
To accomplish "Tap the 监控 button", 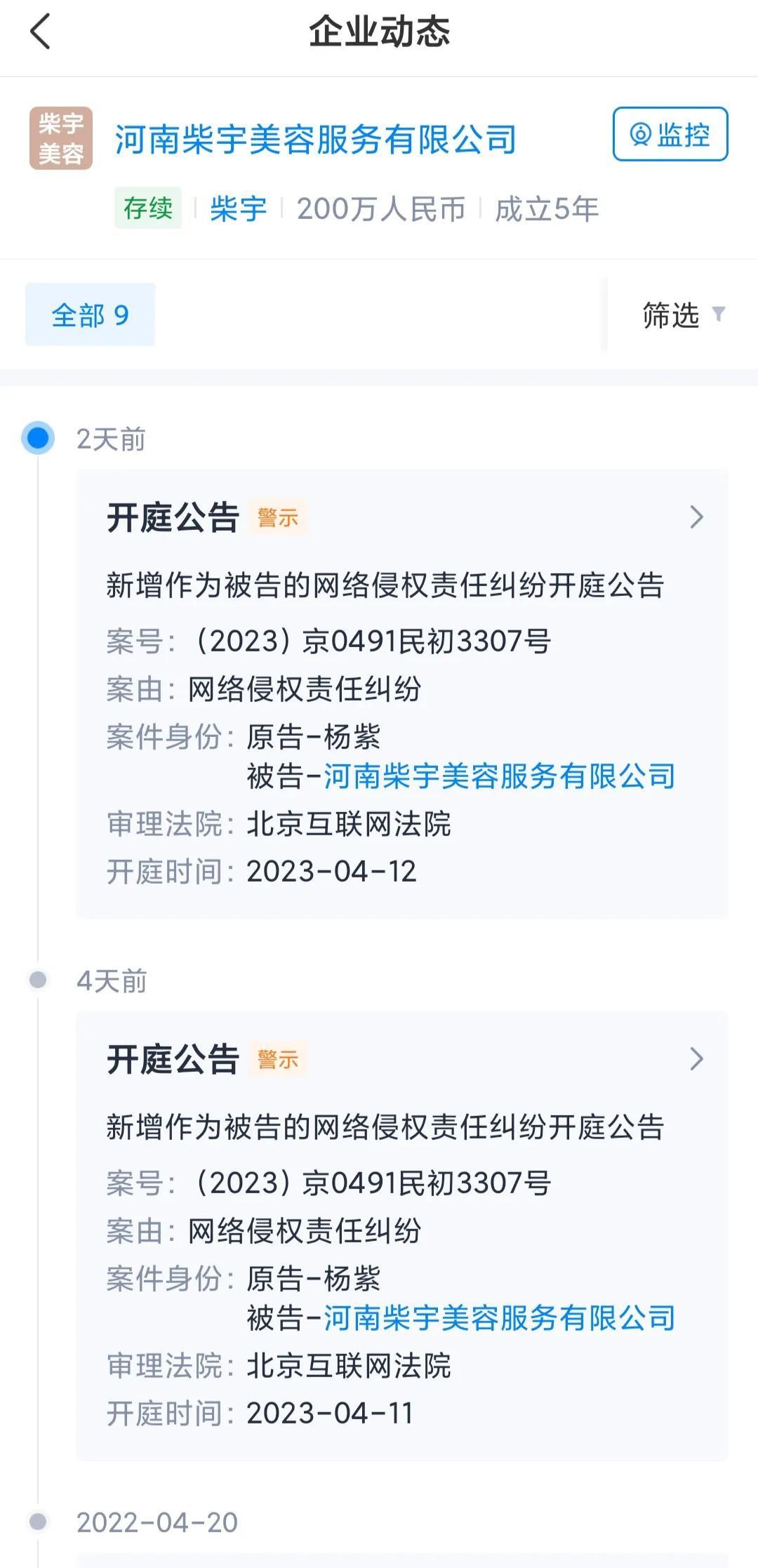I will (670, 134).
